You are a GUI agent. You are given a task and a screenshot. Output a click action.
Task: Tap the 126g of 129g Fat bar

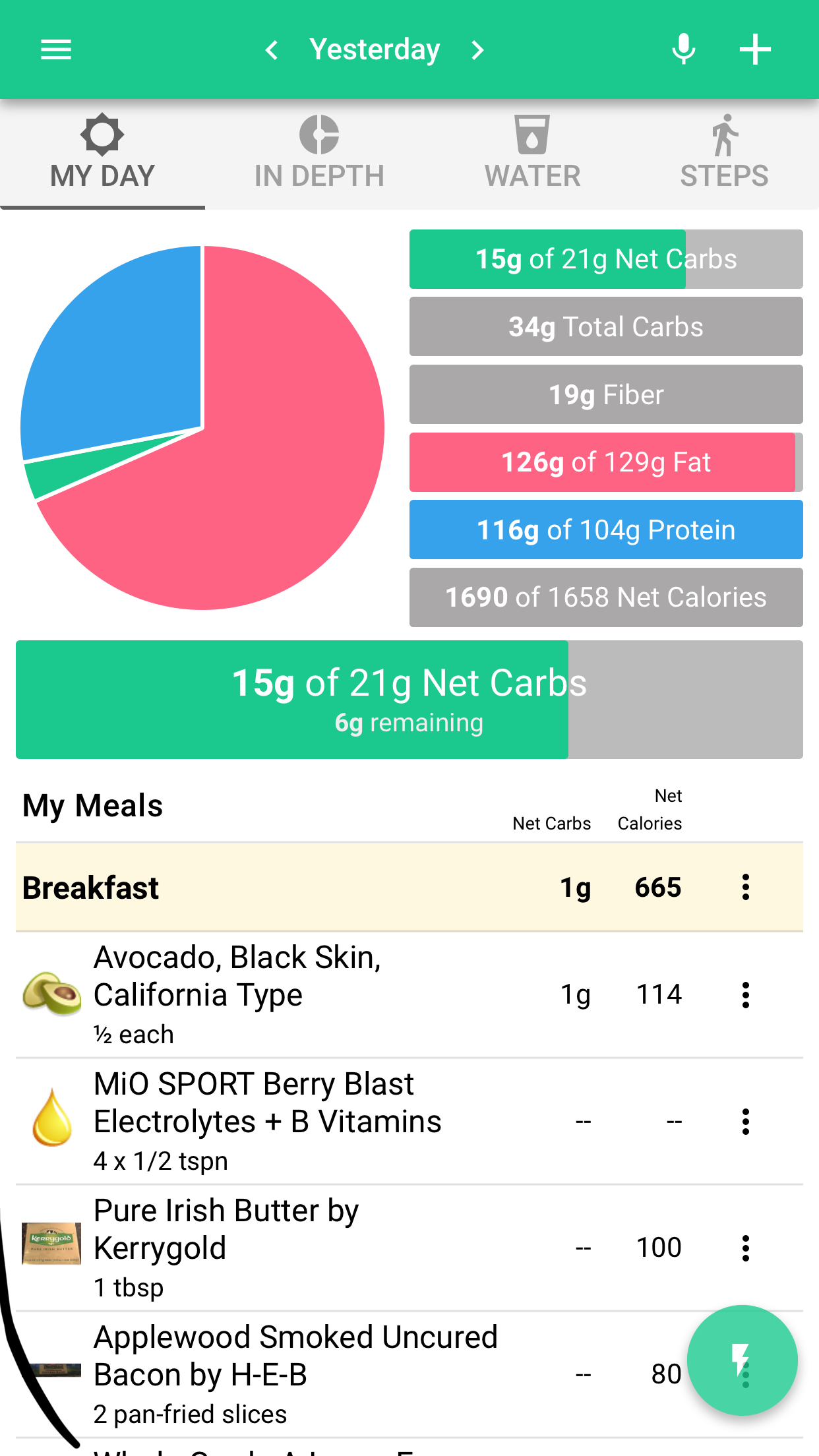click(606, 462)
